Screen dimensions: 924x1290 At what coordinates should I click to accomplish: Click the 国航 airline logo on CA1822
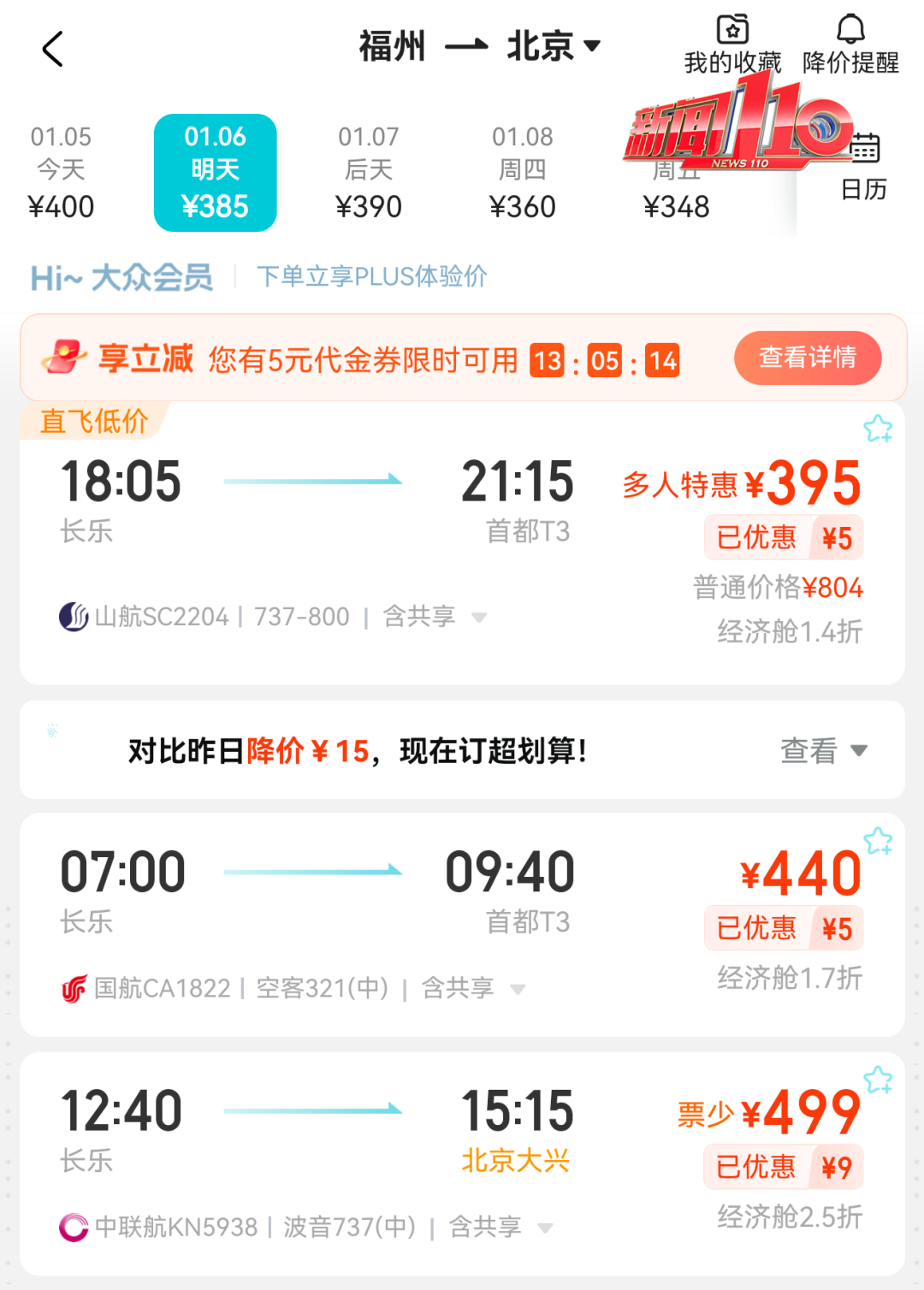click(74, 987)
